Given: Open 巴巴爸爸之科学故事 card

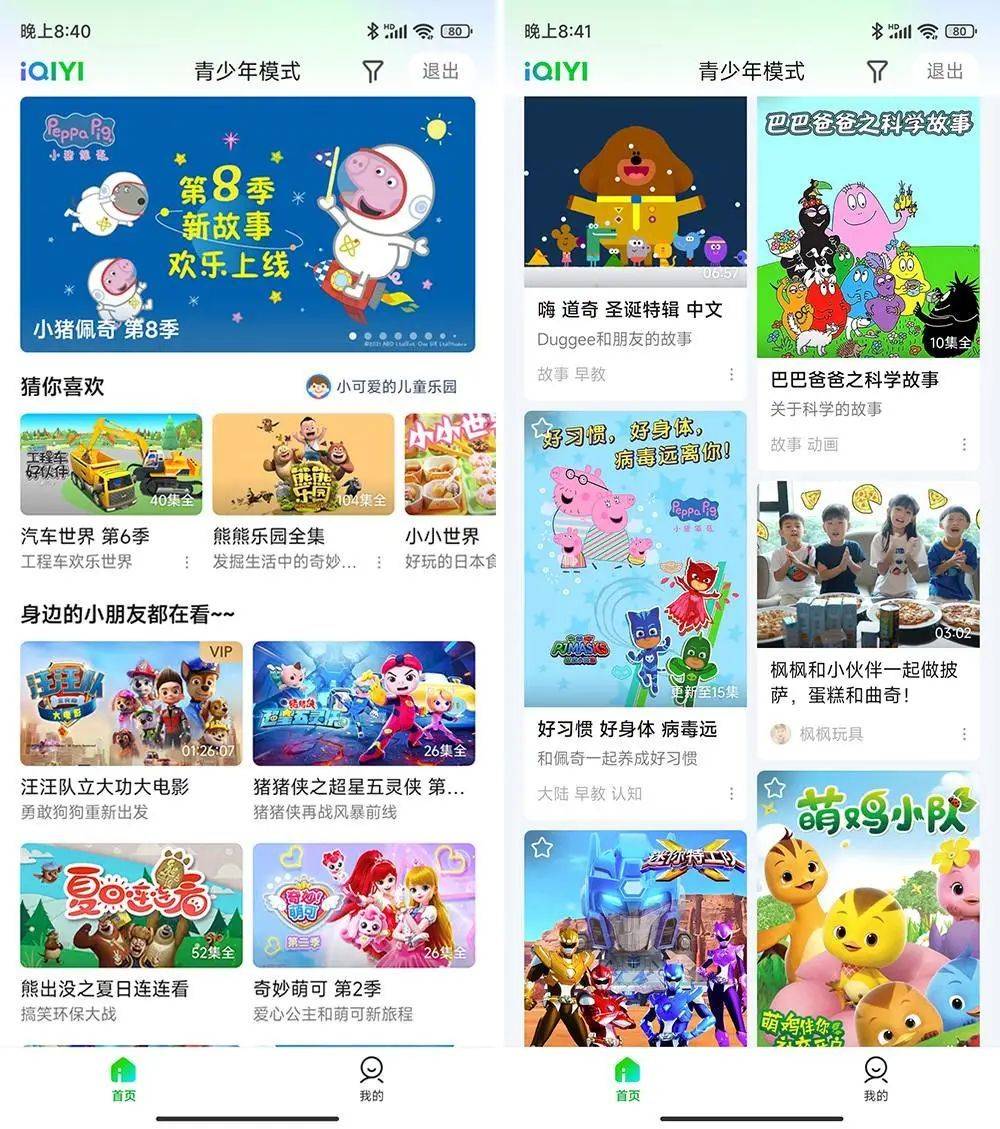Looking at the screenshot, I should [867, 228].
